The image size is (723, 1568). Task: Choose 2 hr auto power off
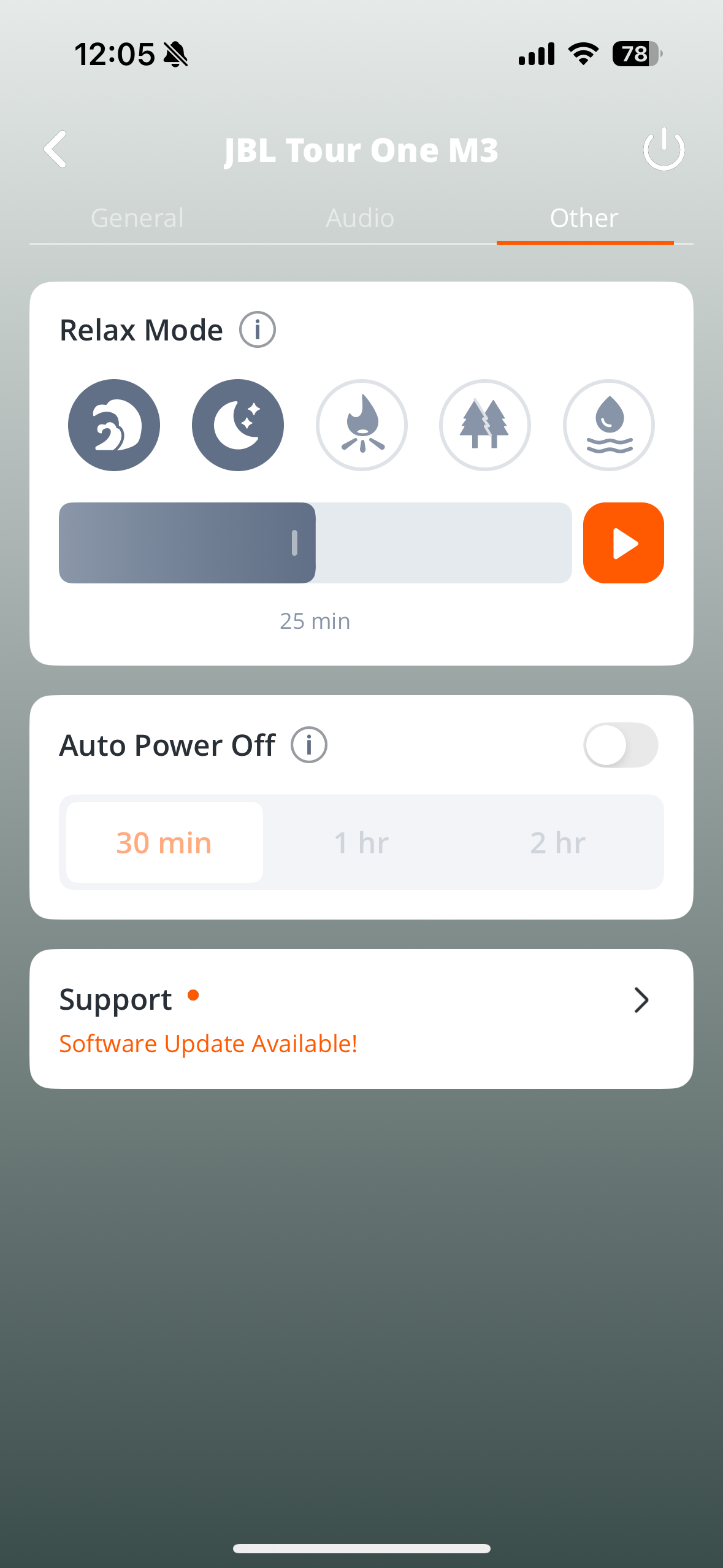pos(557,842)
